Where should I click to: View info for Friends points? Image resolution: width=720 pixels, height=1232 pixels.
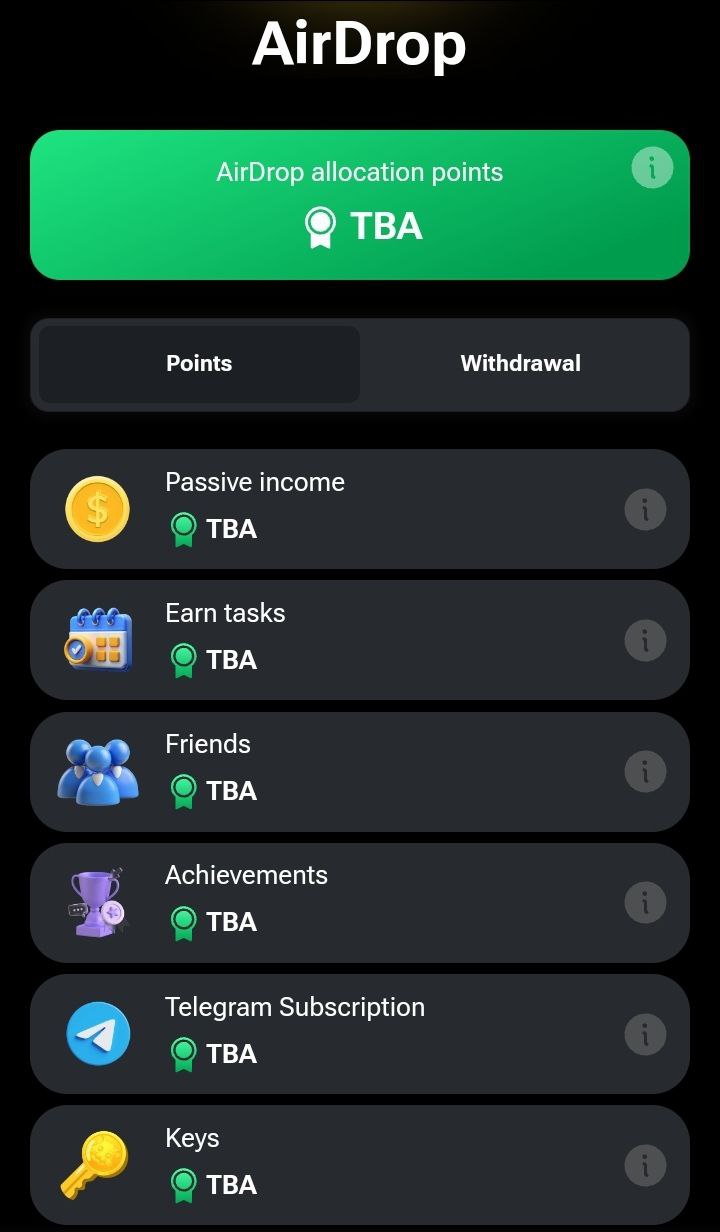tap(645, 771)
